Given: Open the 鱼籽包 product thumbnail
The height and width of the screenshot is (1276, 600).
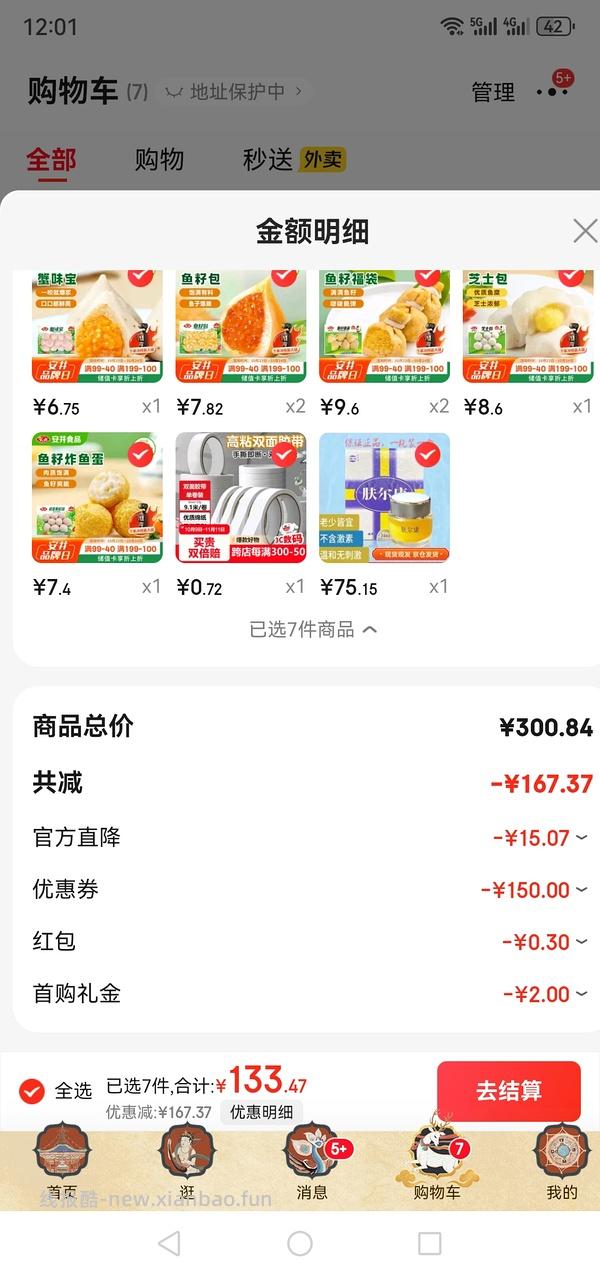Looking at the screenshot, I should (x=241, y=327).
